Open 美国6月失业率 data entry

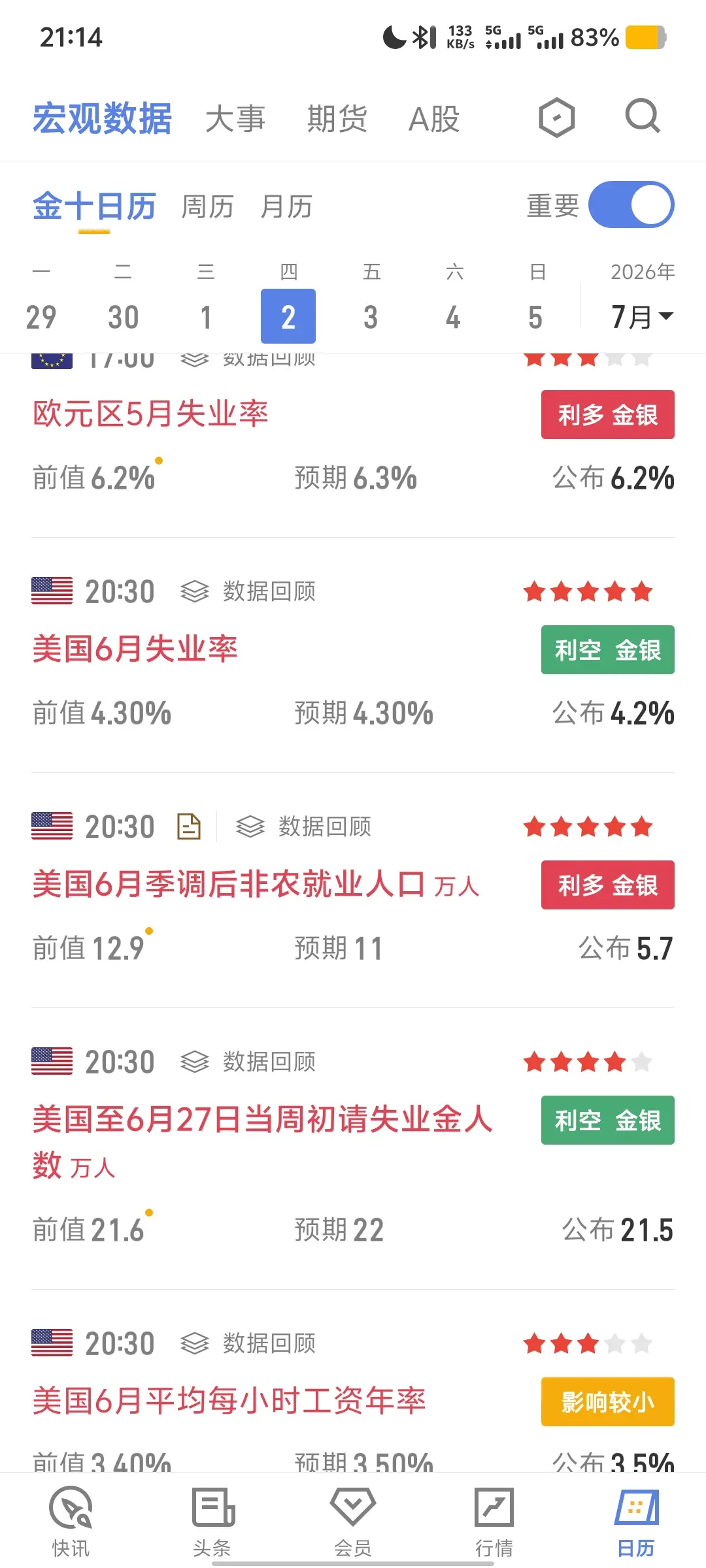135,649
